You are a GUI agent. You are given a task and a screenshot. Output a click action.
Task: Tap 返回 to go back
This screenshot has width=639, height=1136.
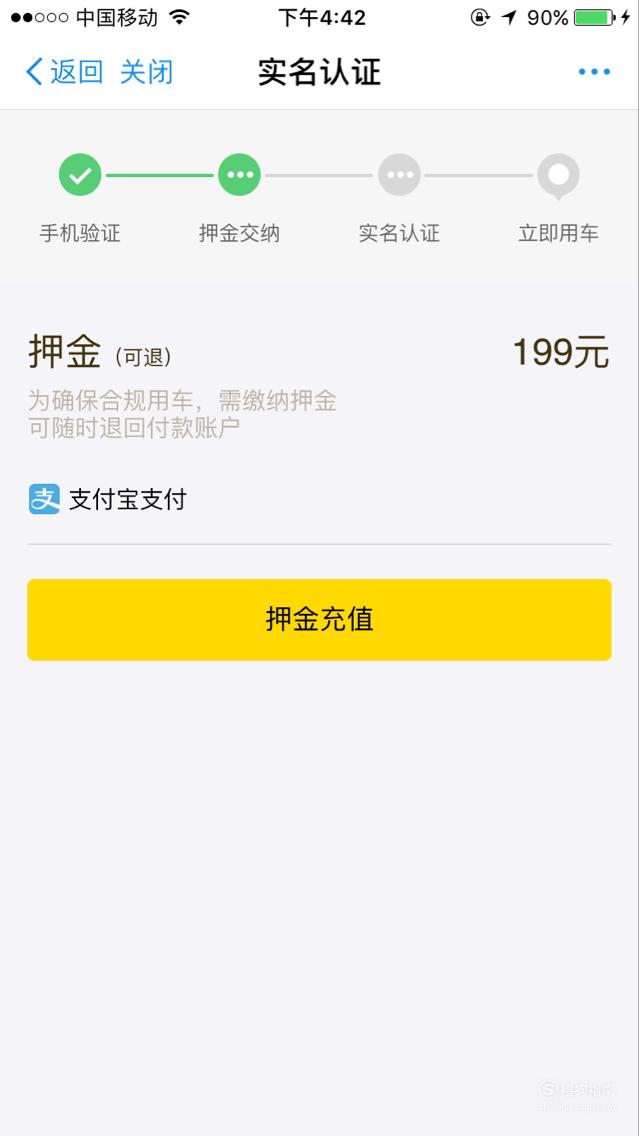point(64,72)
